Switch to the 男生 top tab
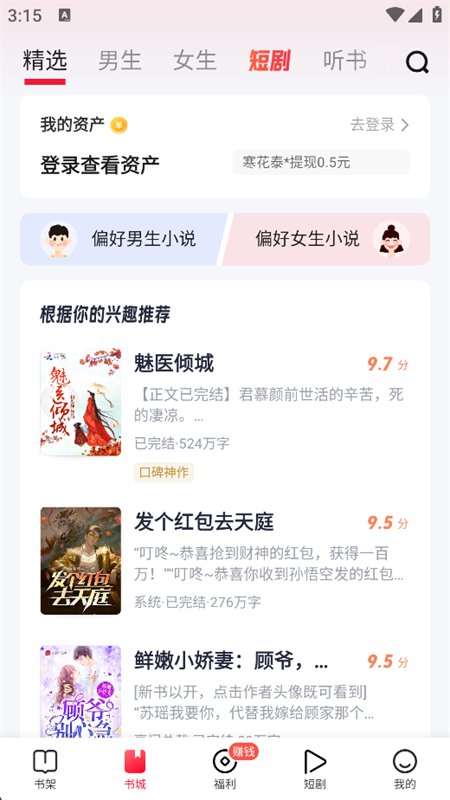 coord(119,61)
